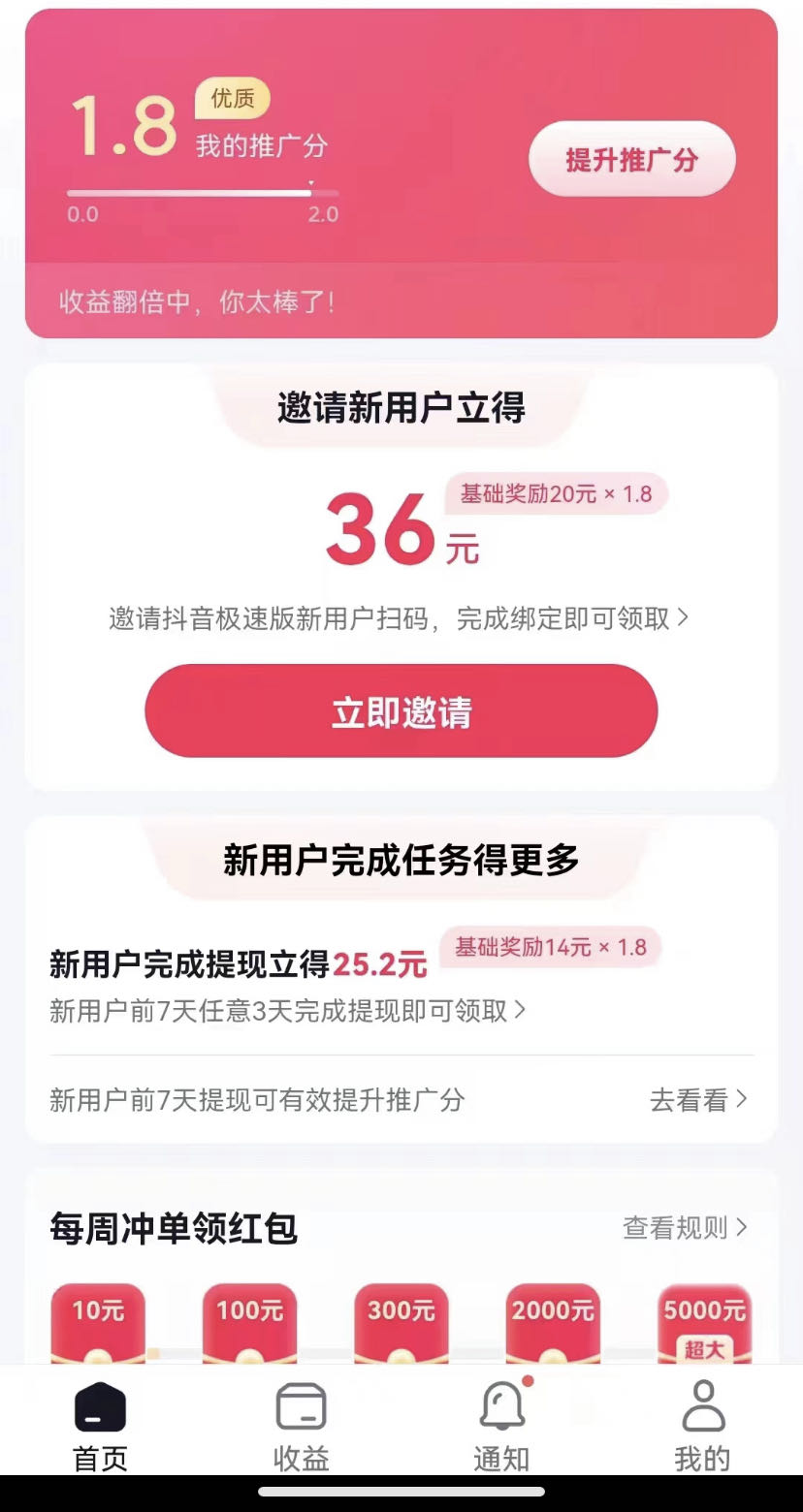Go to the 我的 tab

click(x=703, y=1427)
